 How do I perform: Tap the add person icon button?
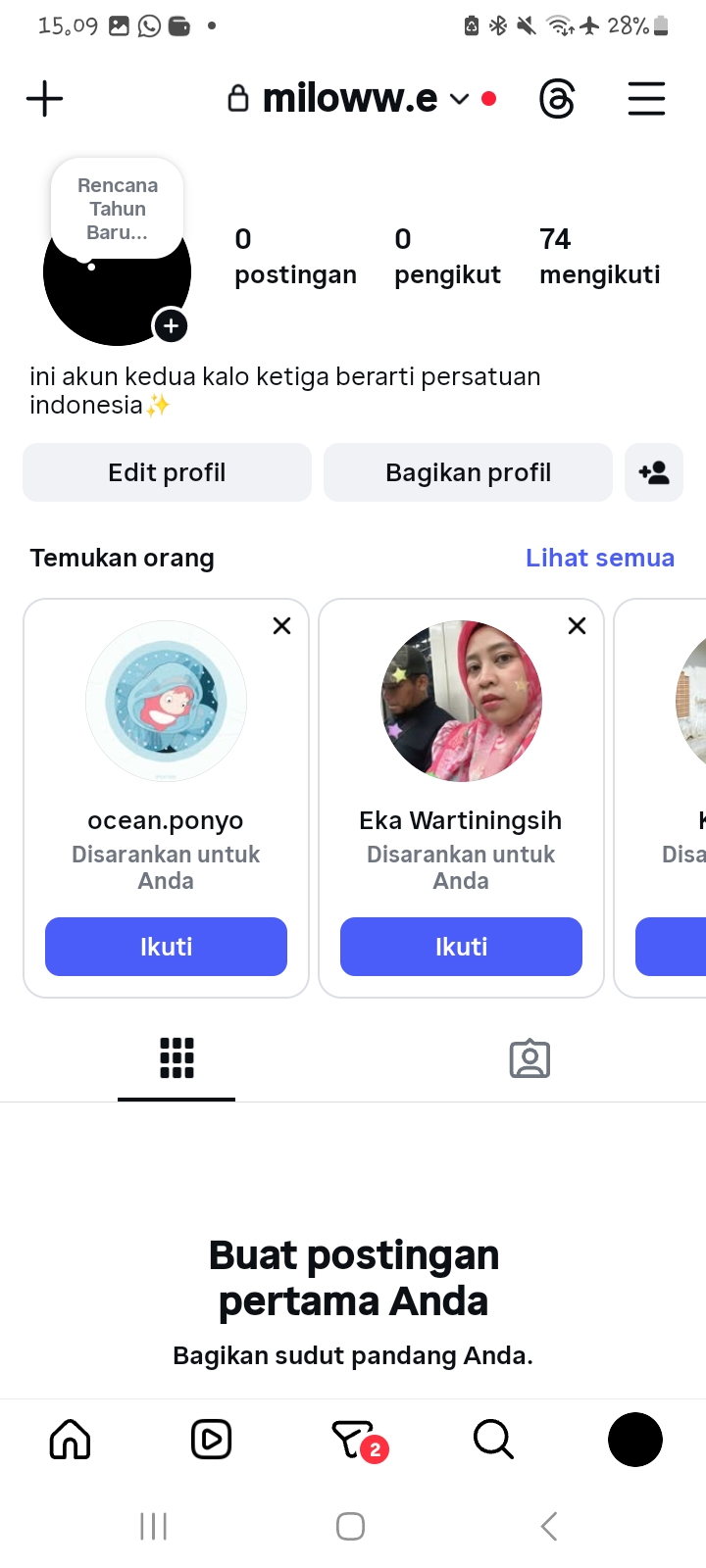coord(654,472)
